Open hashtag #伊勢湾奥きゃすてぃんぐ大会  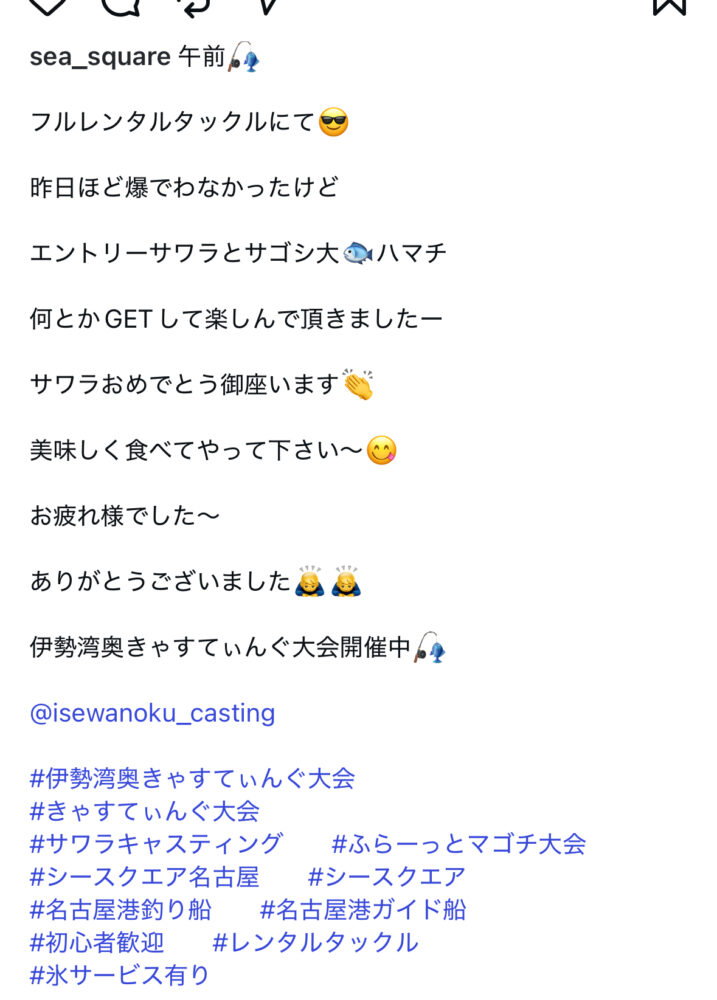click(x=192, y=777)
